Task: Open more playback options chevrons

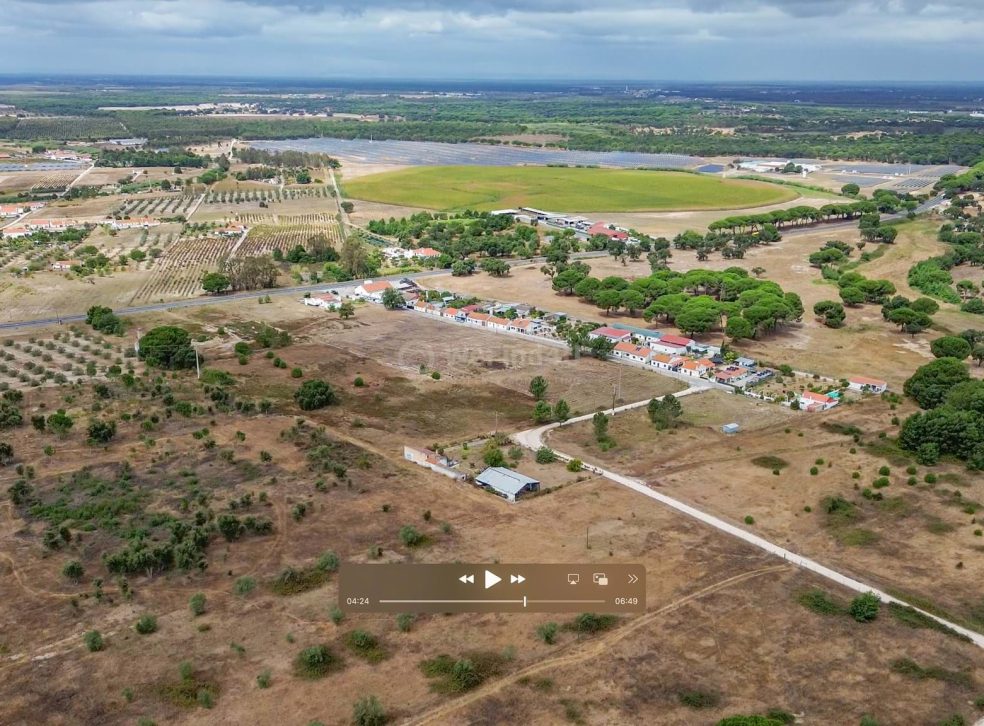Action: coord(632,579)
